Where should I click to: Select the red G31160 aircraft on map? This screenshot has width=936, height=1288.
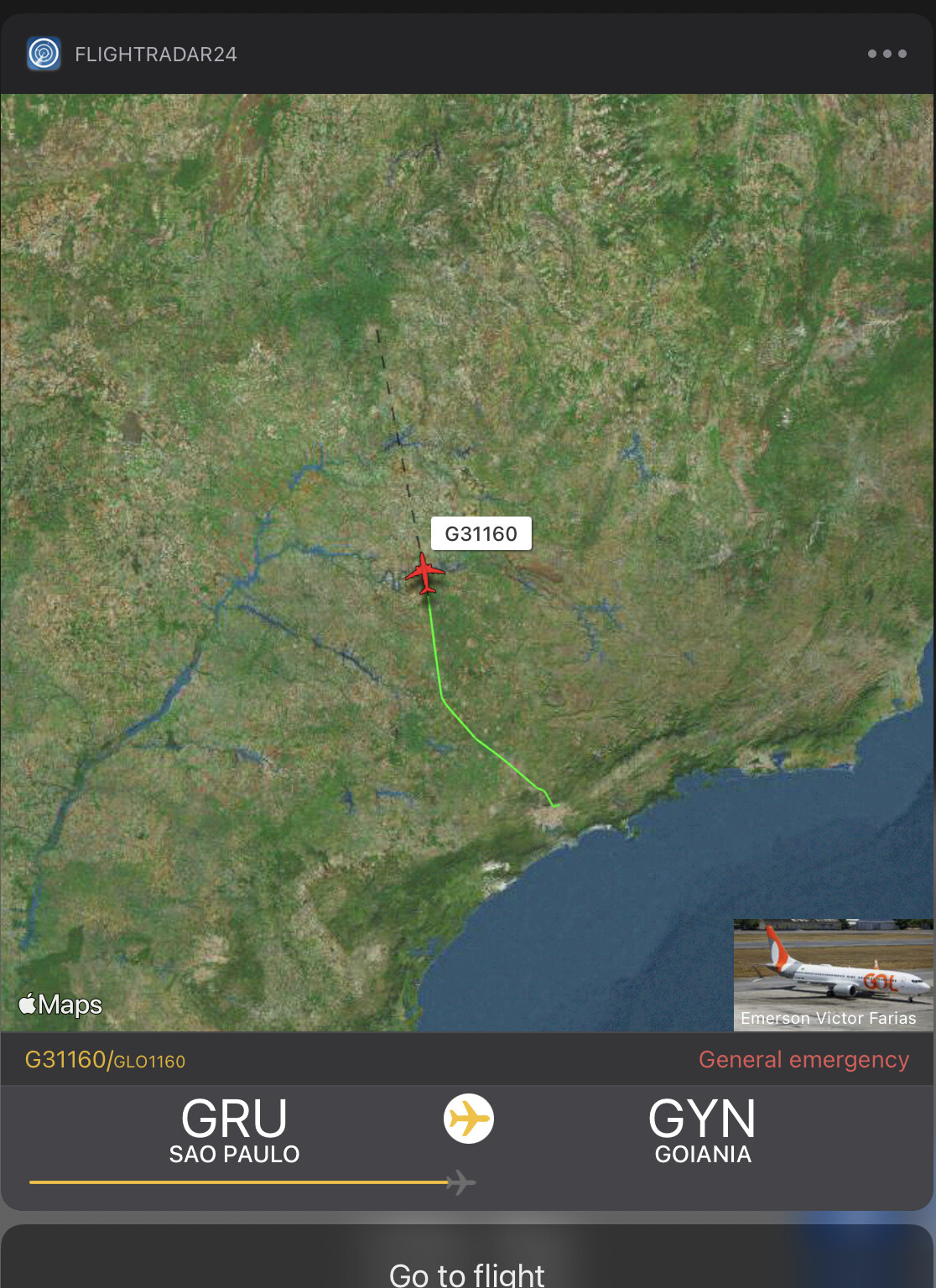(x=425, y=574)
